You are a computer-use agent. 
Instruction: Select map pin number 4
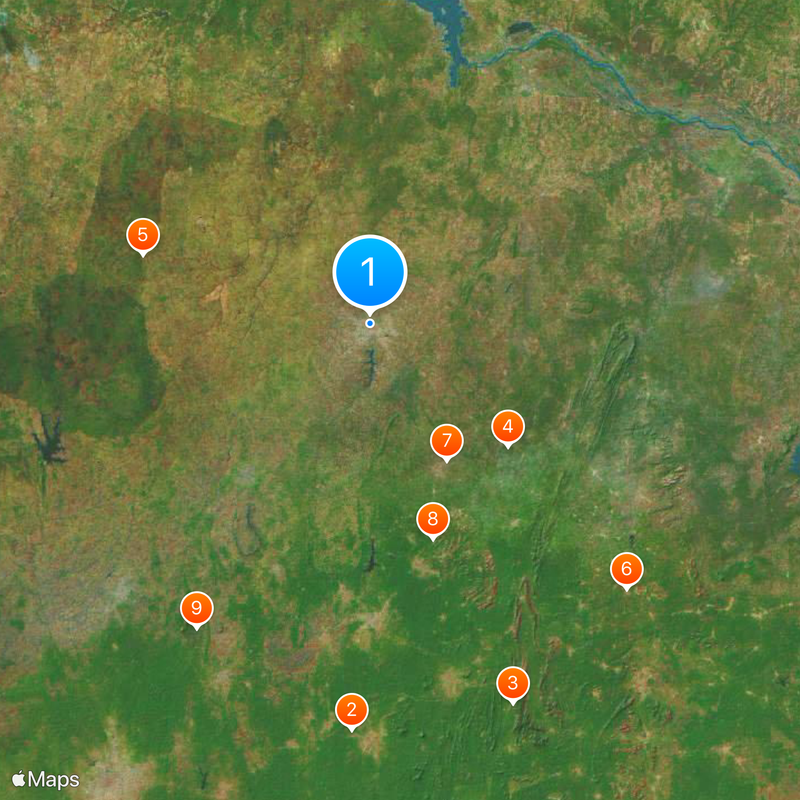click(x=508, y=427)
